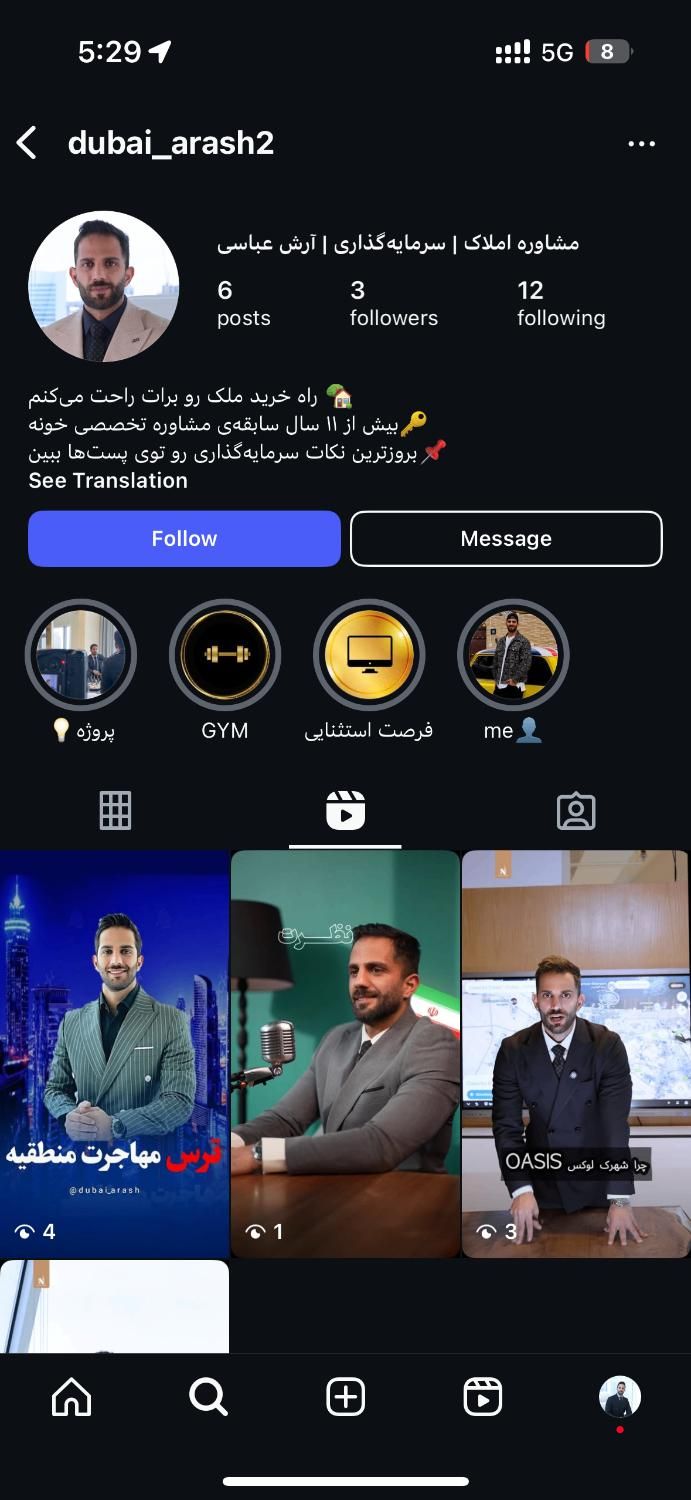Create a new post
This screenshot has height=1500, width=691.
[346, 1397]
